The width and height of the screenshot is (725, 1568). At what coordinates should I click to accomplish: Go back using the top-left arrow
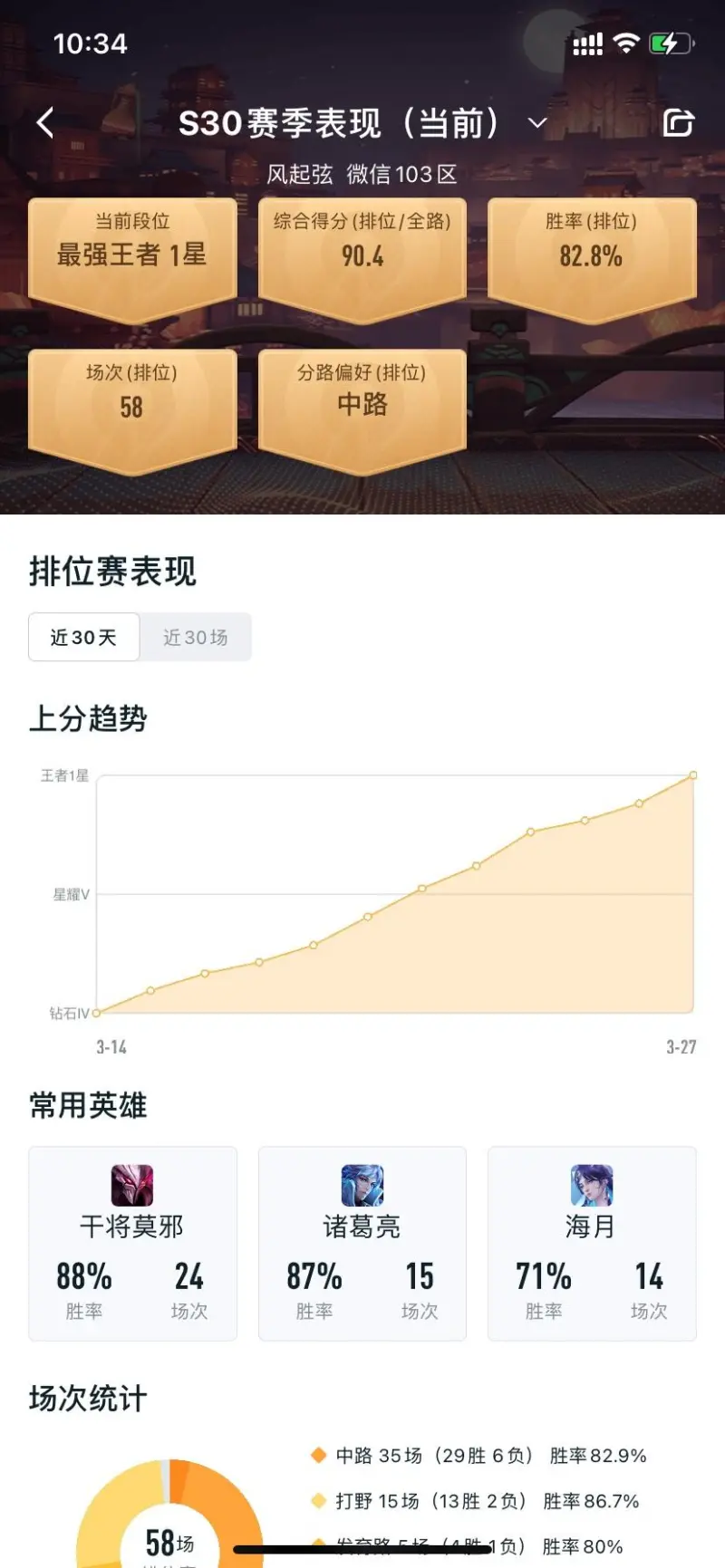[45, 122]
